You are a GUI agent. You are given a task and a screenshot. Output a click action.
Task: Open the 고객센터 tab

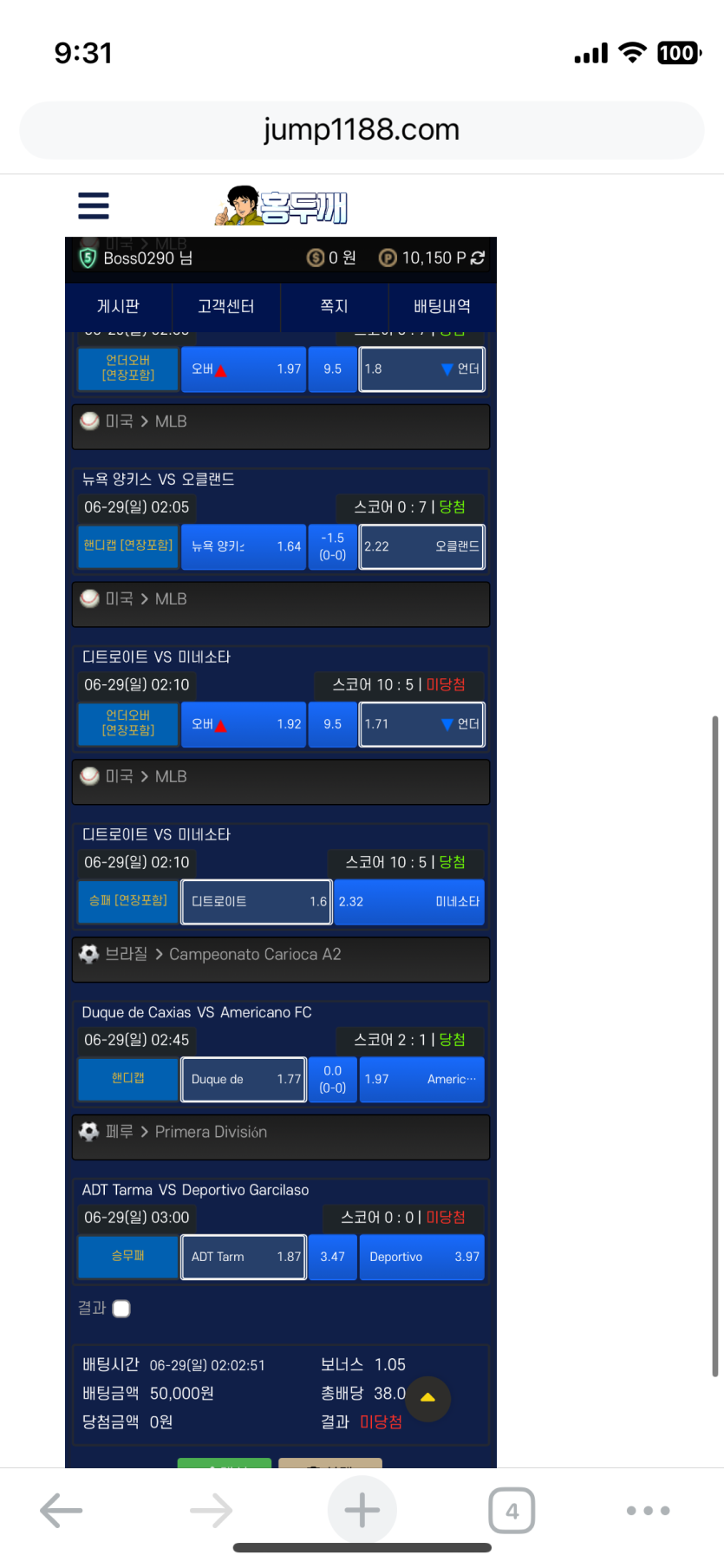tap(226, 306)
